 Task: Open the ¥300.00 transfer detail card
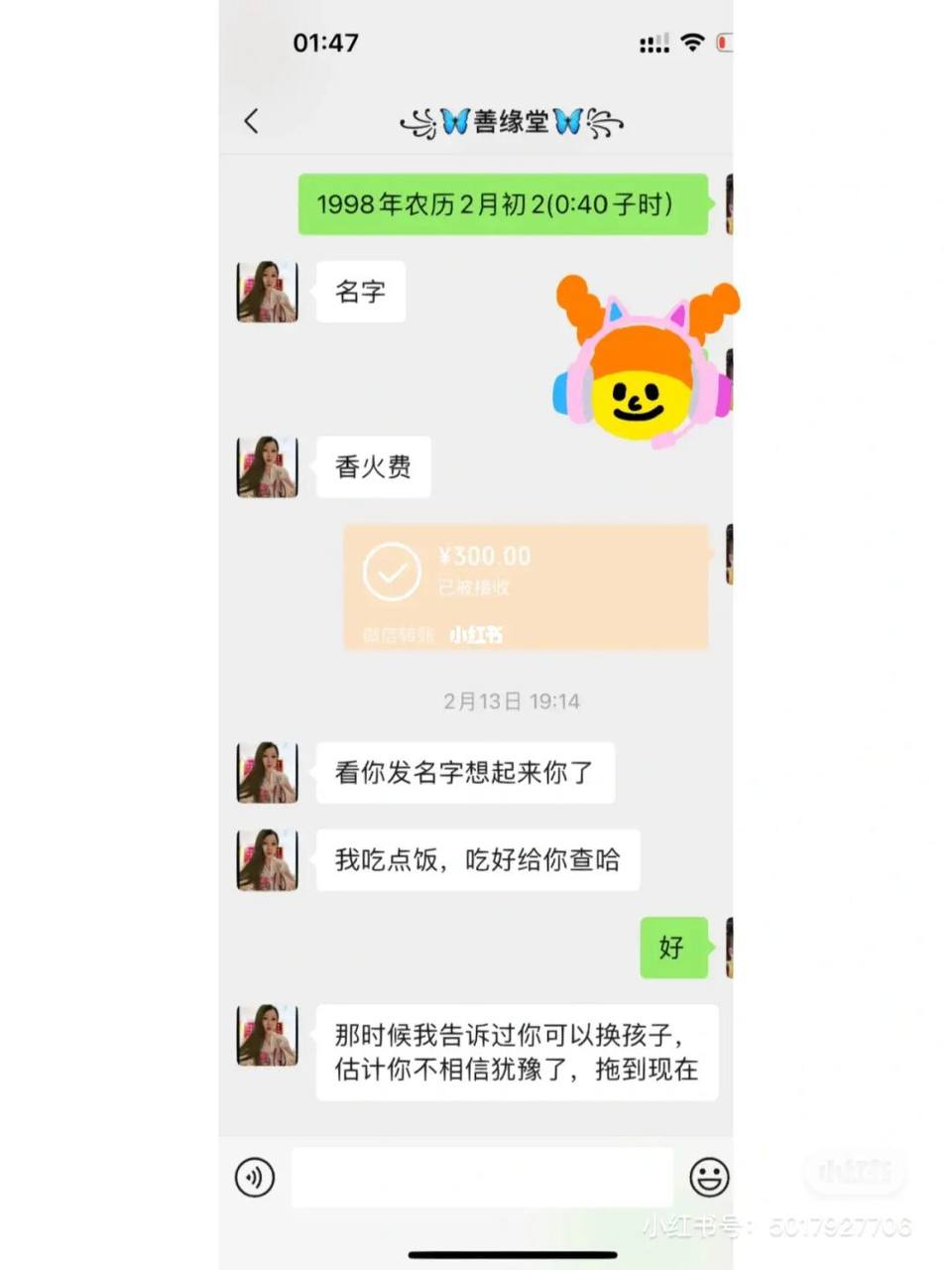[526, 587]
